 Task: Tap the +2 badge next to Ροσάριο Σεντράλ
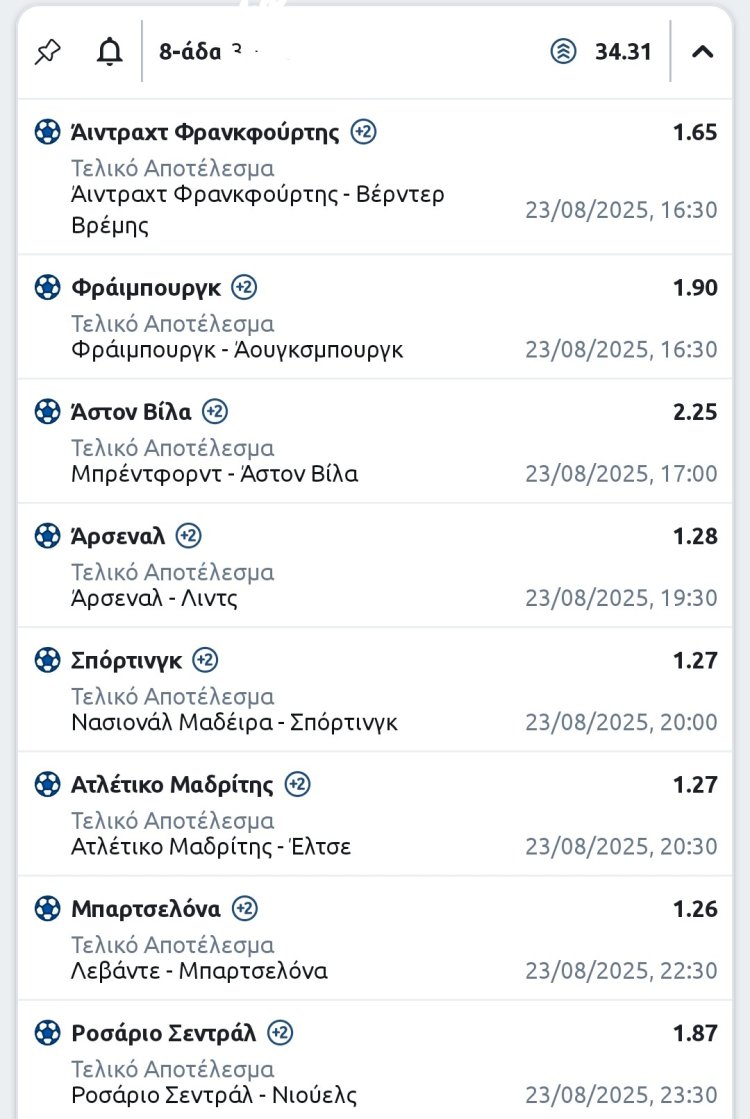click(x=280, y=1033)
